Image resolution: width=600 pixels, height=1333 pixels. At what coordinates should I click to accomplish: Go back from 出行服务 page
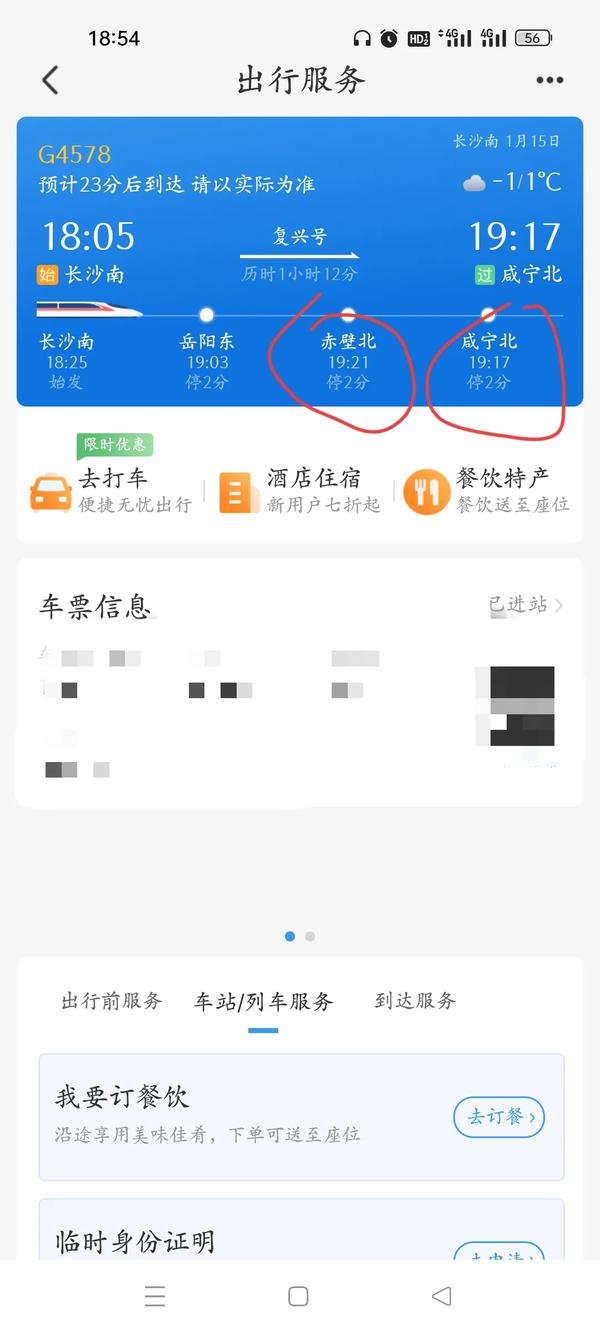tap(50, 80)
